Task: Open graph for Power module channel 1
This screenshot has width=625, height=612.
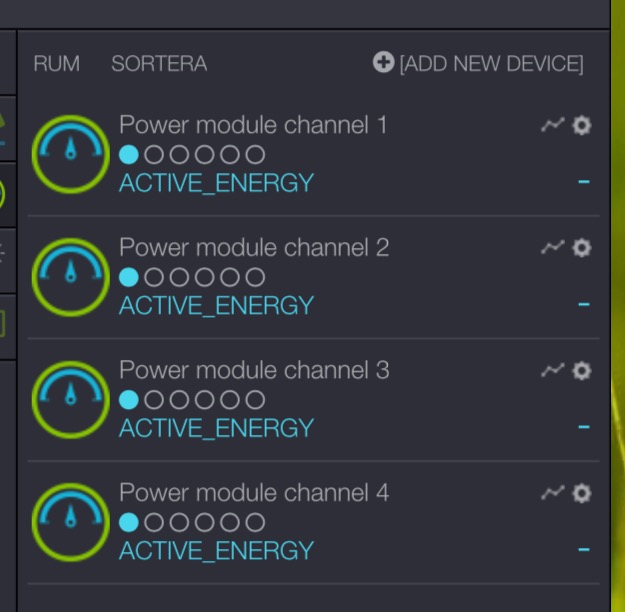Action: [552, 125]
